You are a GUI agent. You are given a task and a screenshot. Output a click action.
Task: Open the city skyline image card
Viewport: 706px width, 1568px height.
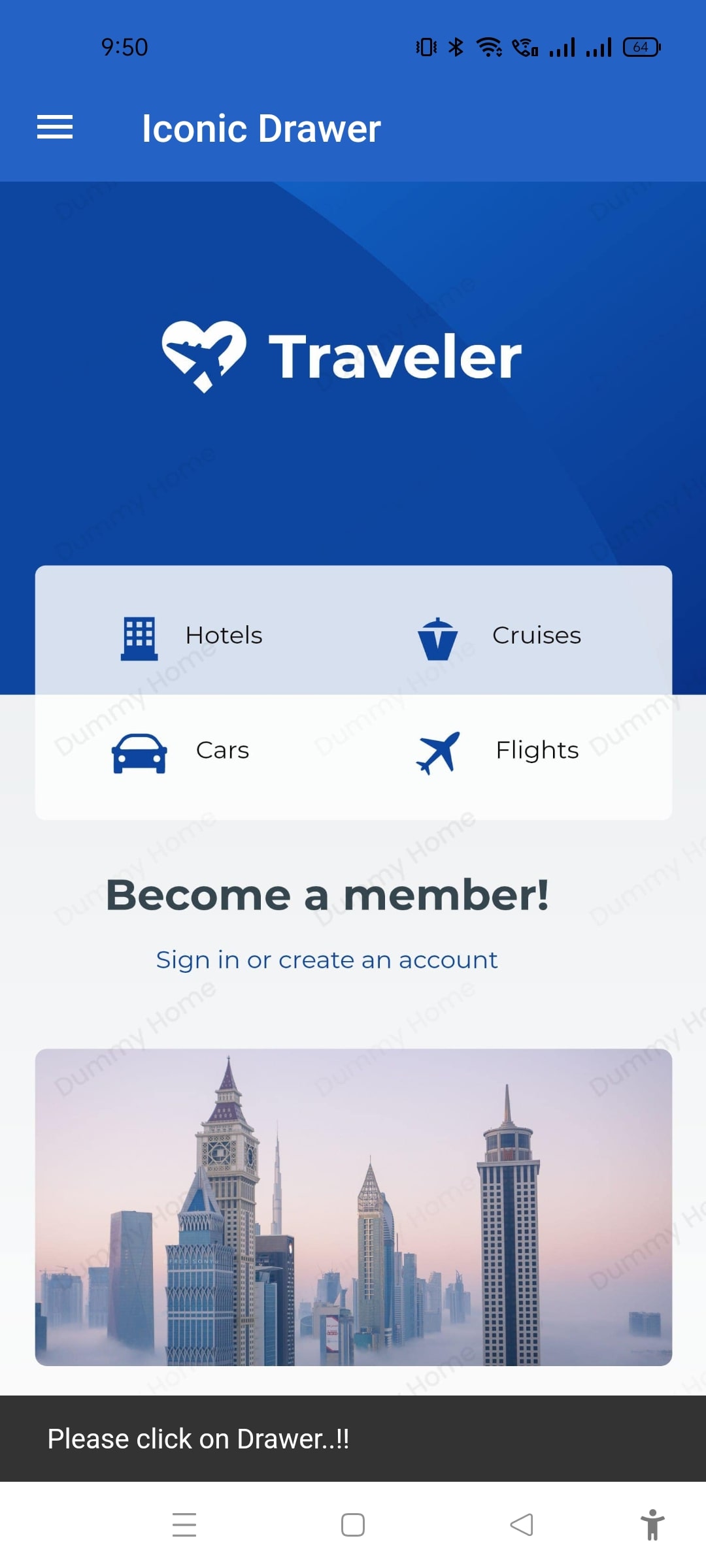(x=353, y=1207)
